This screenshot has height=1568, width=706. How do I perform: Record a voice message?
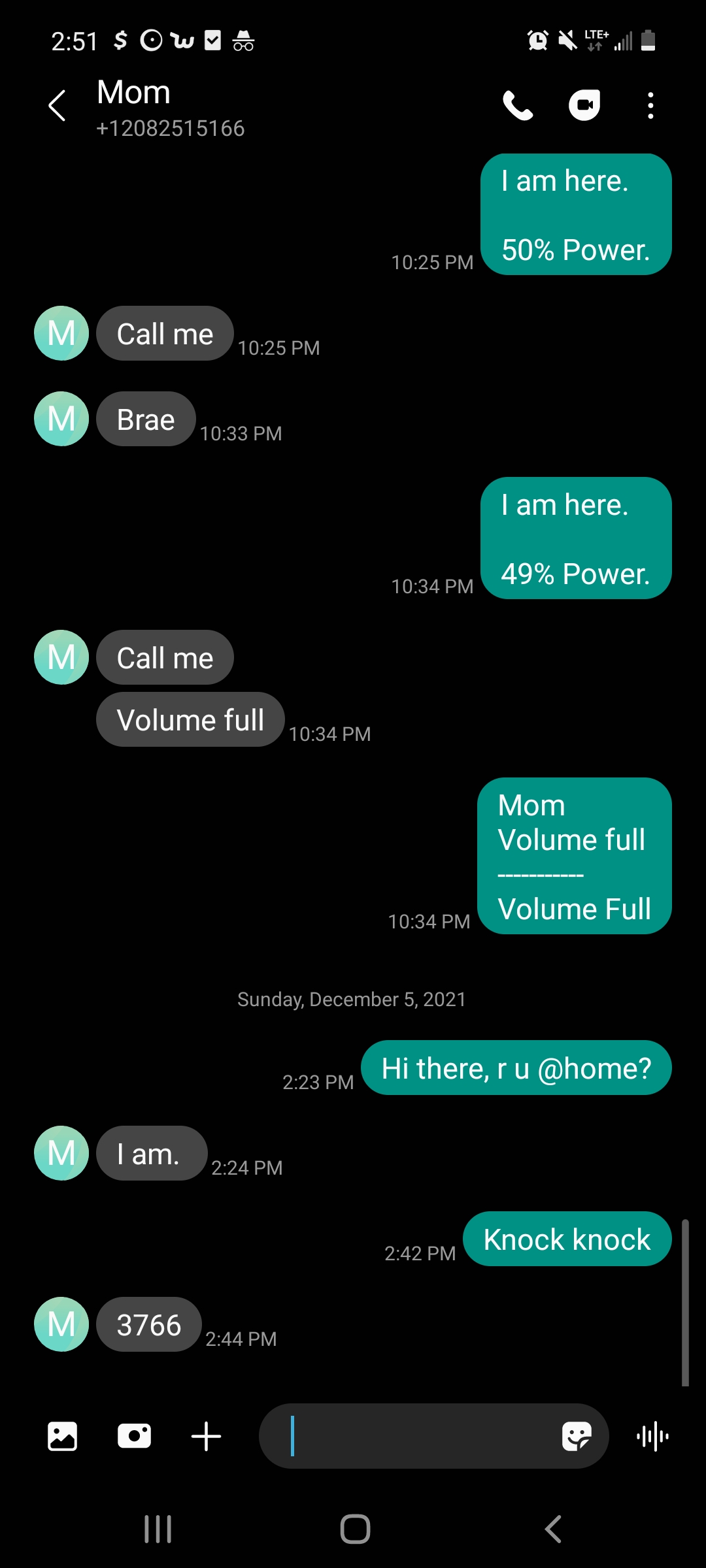[x=652, y=1436]
